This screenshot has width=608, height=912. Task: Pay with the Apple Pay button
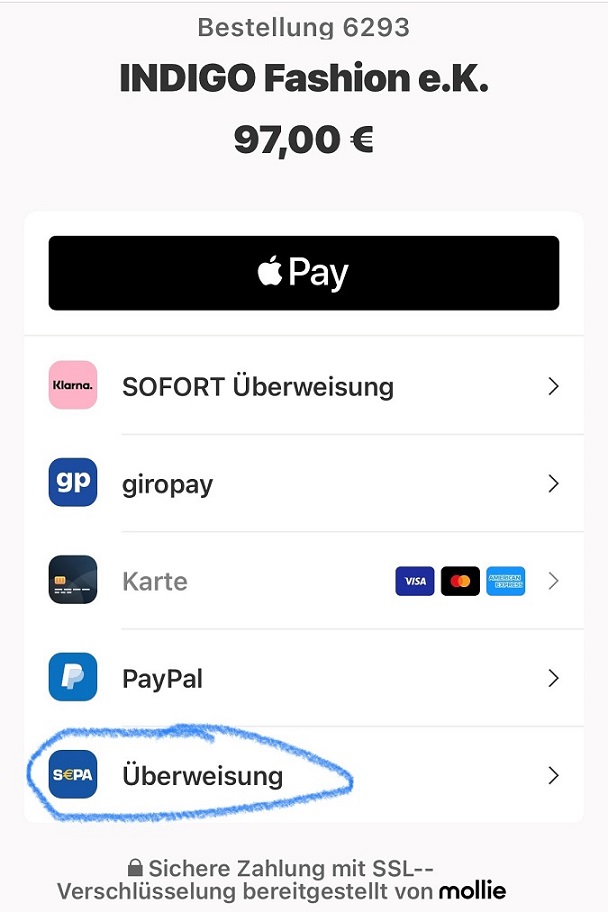coord(303,273)
